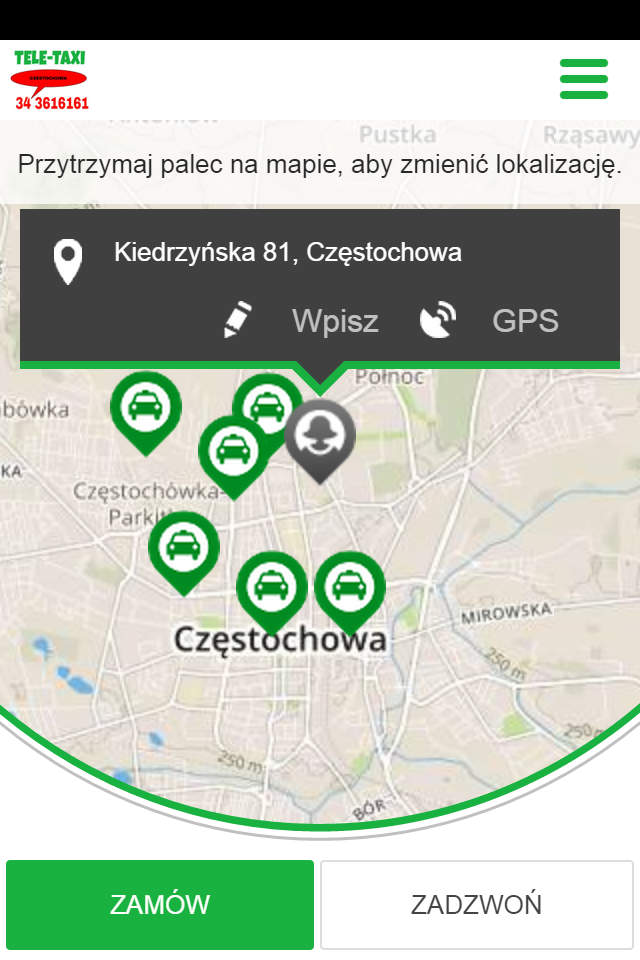Image resolution: width=640 pixels, height=960 pixels.
Task: Tap ZADZWOŃ to call the taxi
Action: click(476, 905)
